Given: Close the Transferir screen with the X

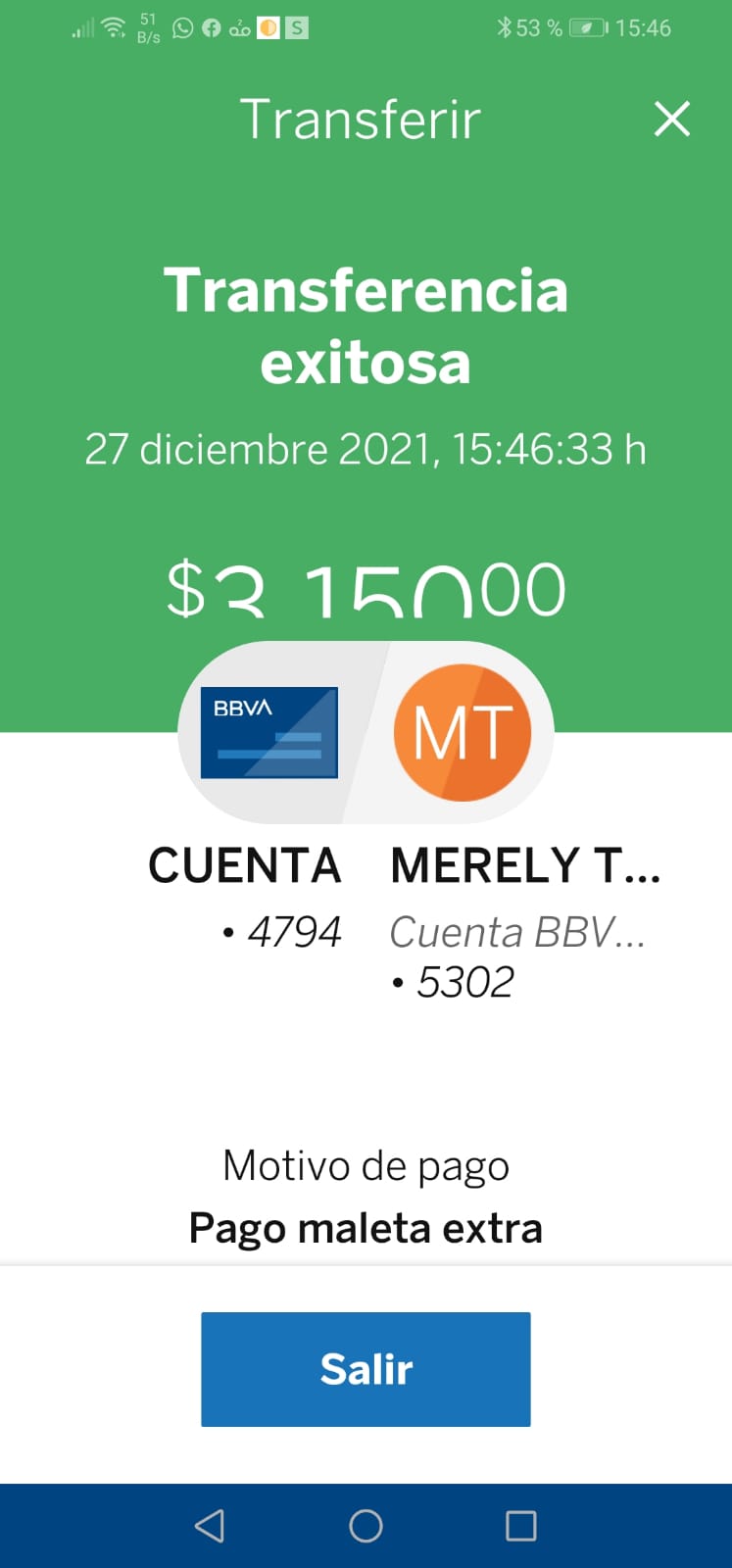Looking at the screenshot, I should point(672,120).
